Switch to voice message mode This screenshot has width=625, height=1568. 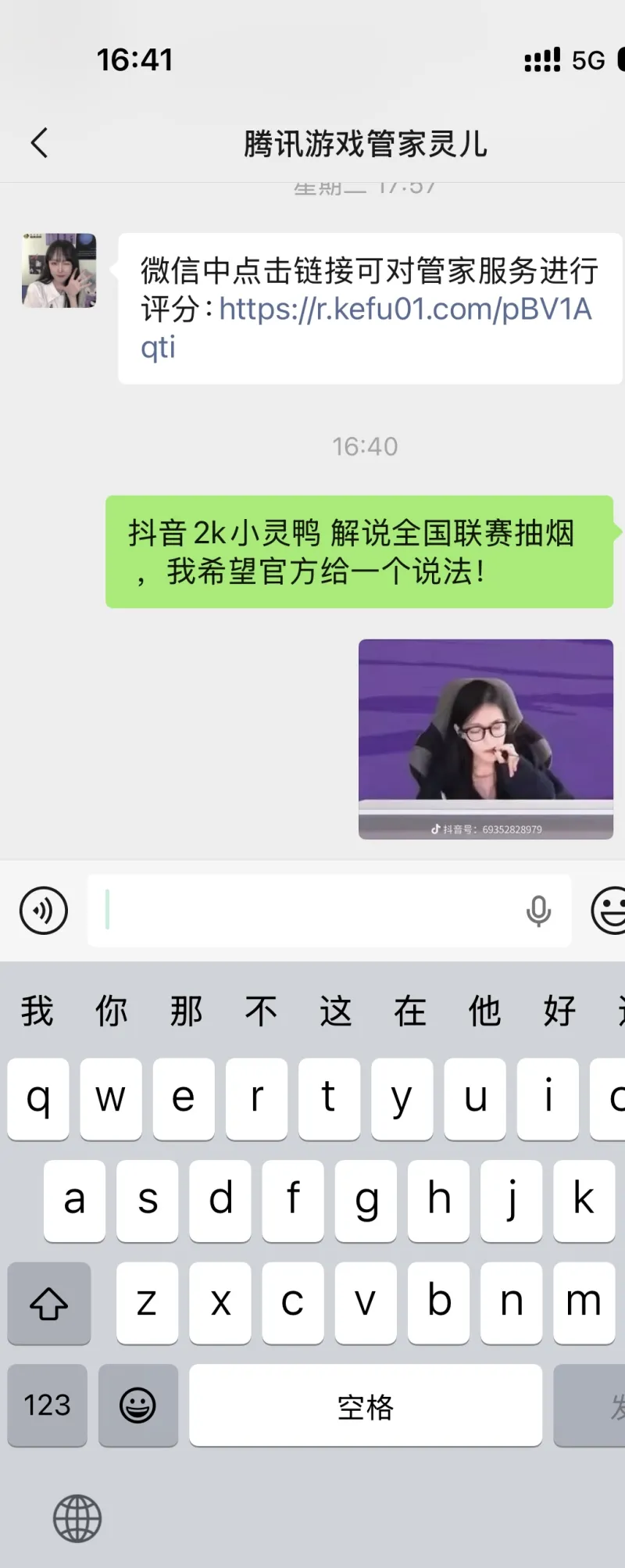pos(44,911)
